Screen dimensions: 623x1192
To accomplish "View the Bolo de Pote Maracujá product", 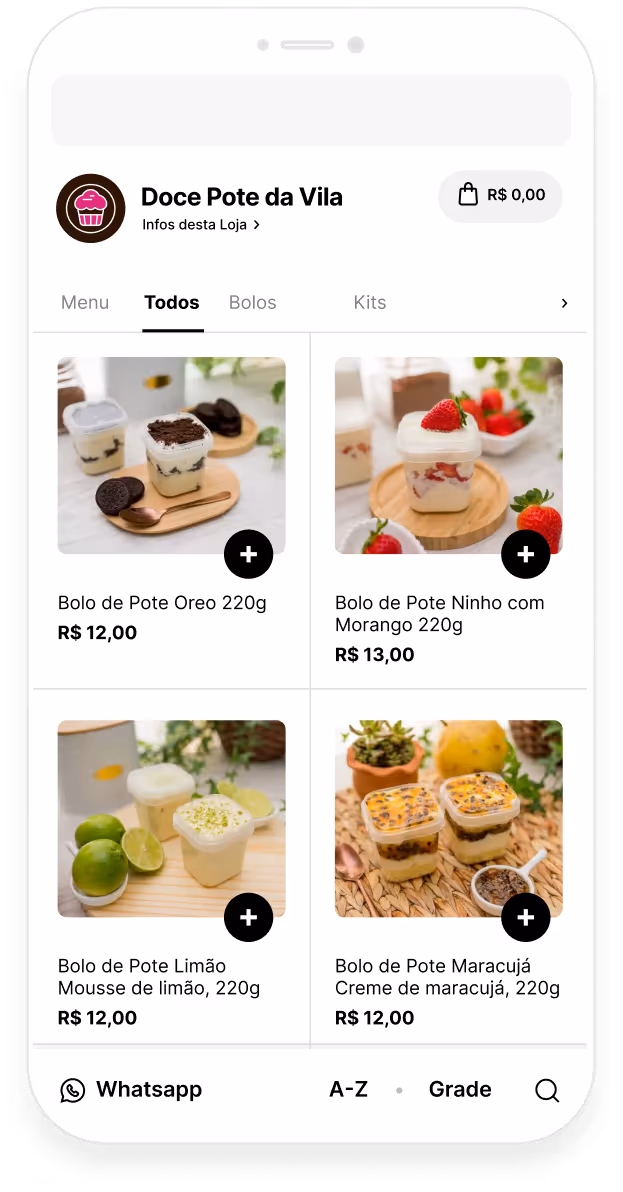I will tap(447, 977).
